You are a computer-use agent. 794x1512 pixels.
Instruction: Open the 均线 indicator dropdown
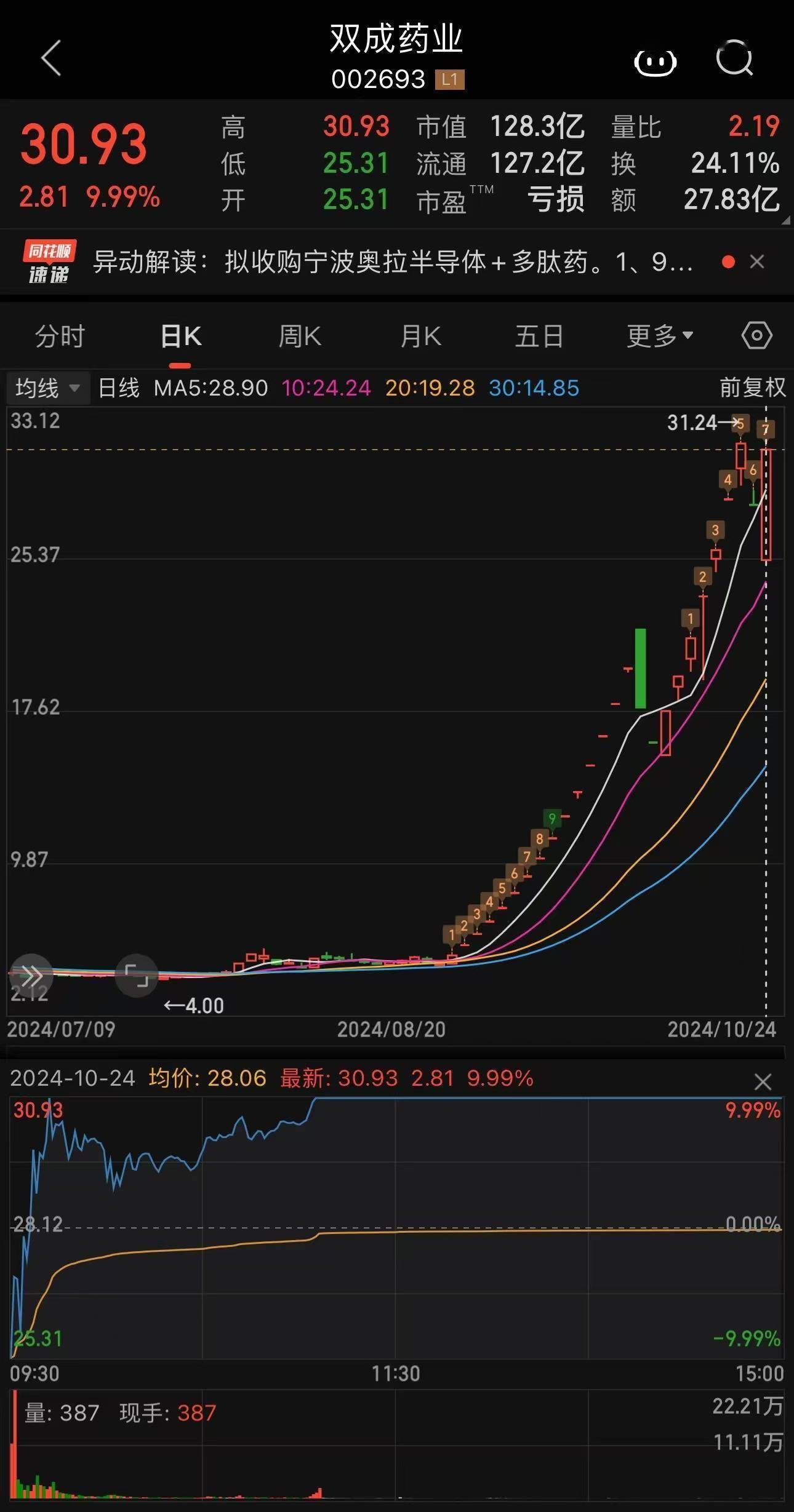click(48, 388)
